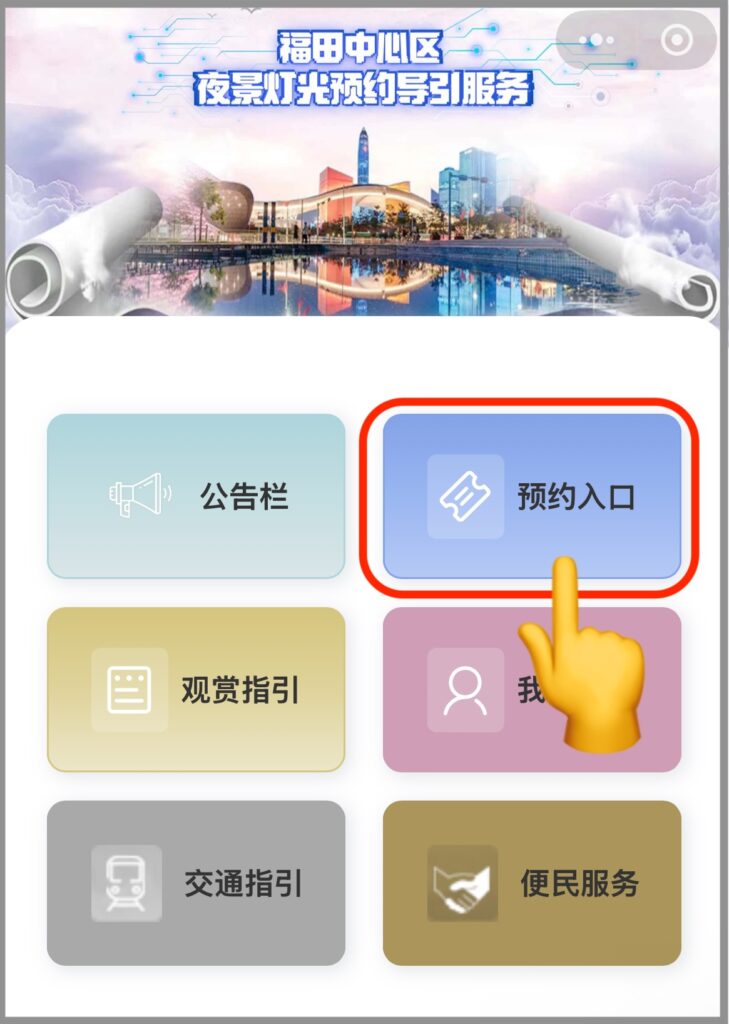View the 观赏指引 viewing guide
Screen dimensions: 729x1024
(x=196, y=689)
